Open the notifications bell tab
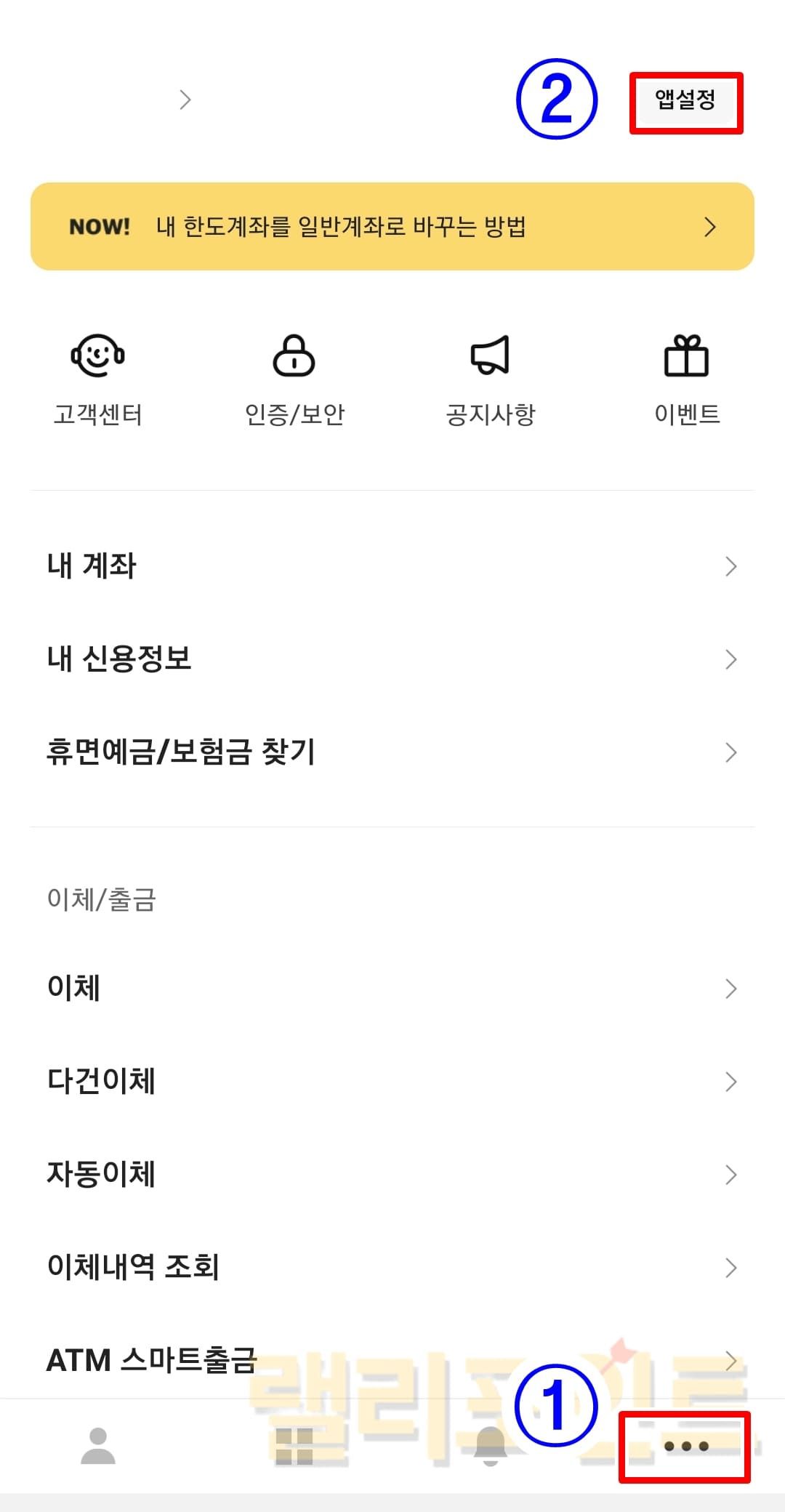Image resolution: width=785 pixels, height=1512 pixels. (490, 1447)
